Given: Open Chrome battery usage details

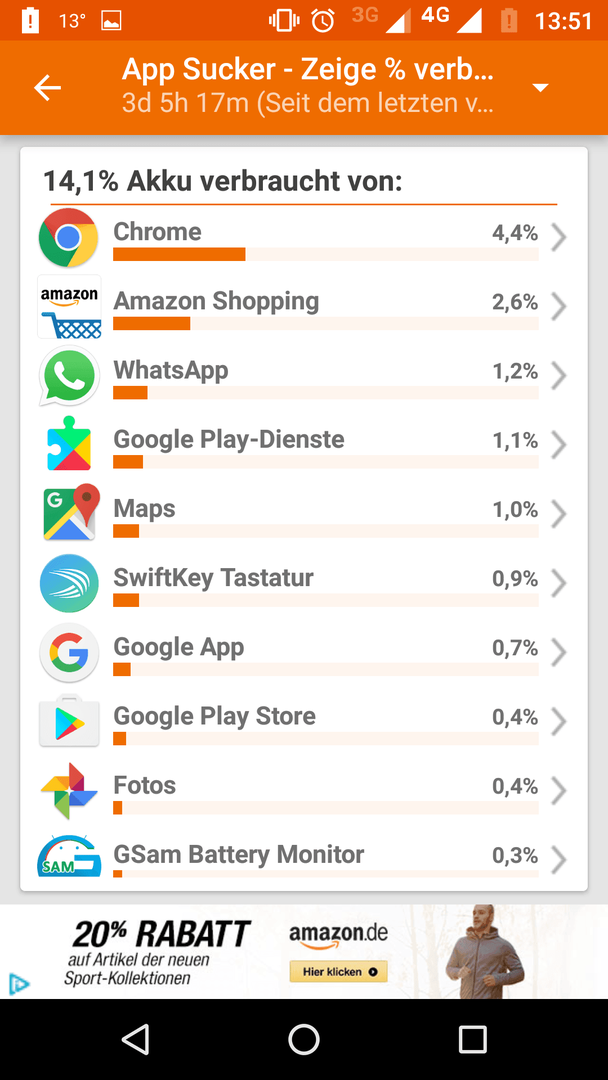Looking at the screenshot, I should tap(304, 238).
